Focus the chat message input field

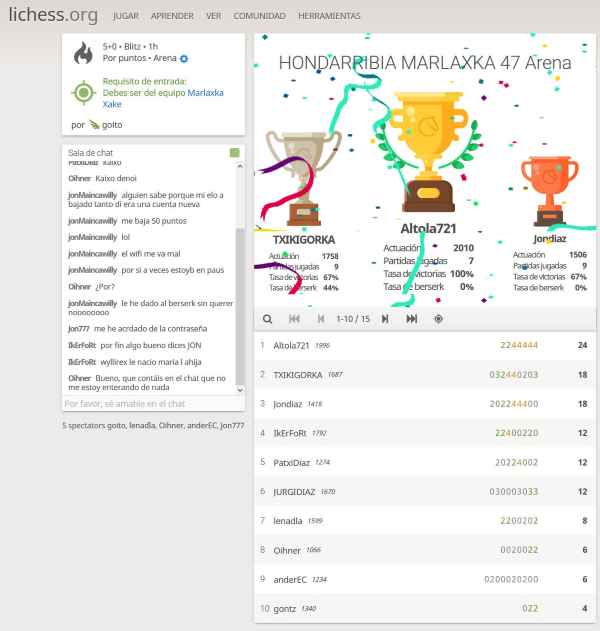click(150, 404)
